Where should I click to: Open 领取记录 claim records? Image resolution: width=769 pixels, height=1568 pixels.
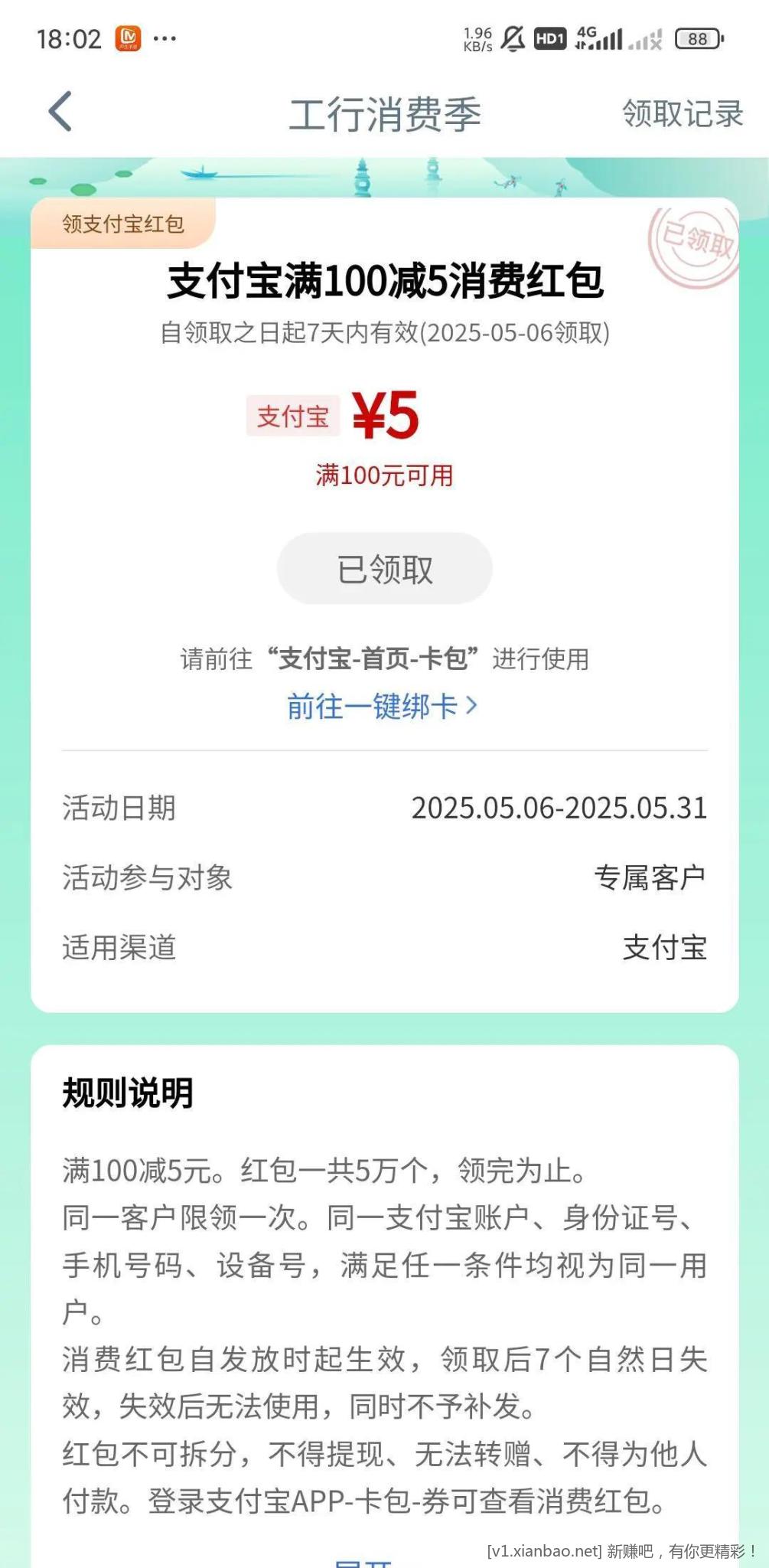coord(682,113)
